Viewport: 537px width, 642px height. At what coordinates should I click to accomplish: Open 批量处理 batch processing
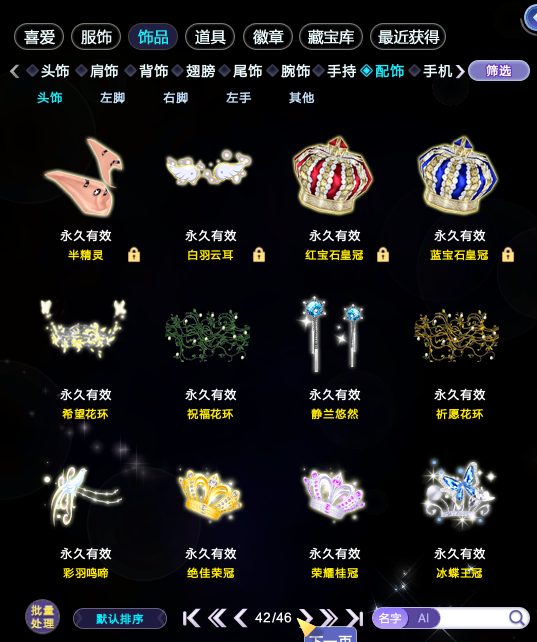(x=42, y=617)
